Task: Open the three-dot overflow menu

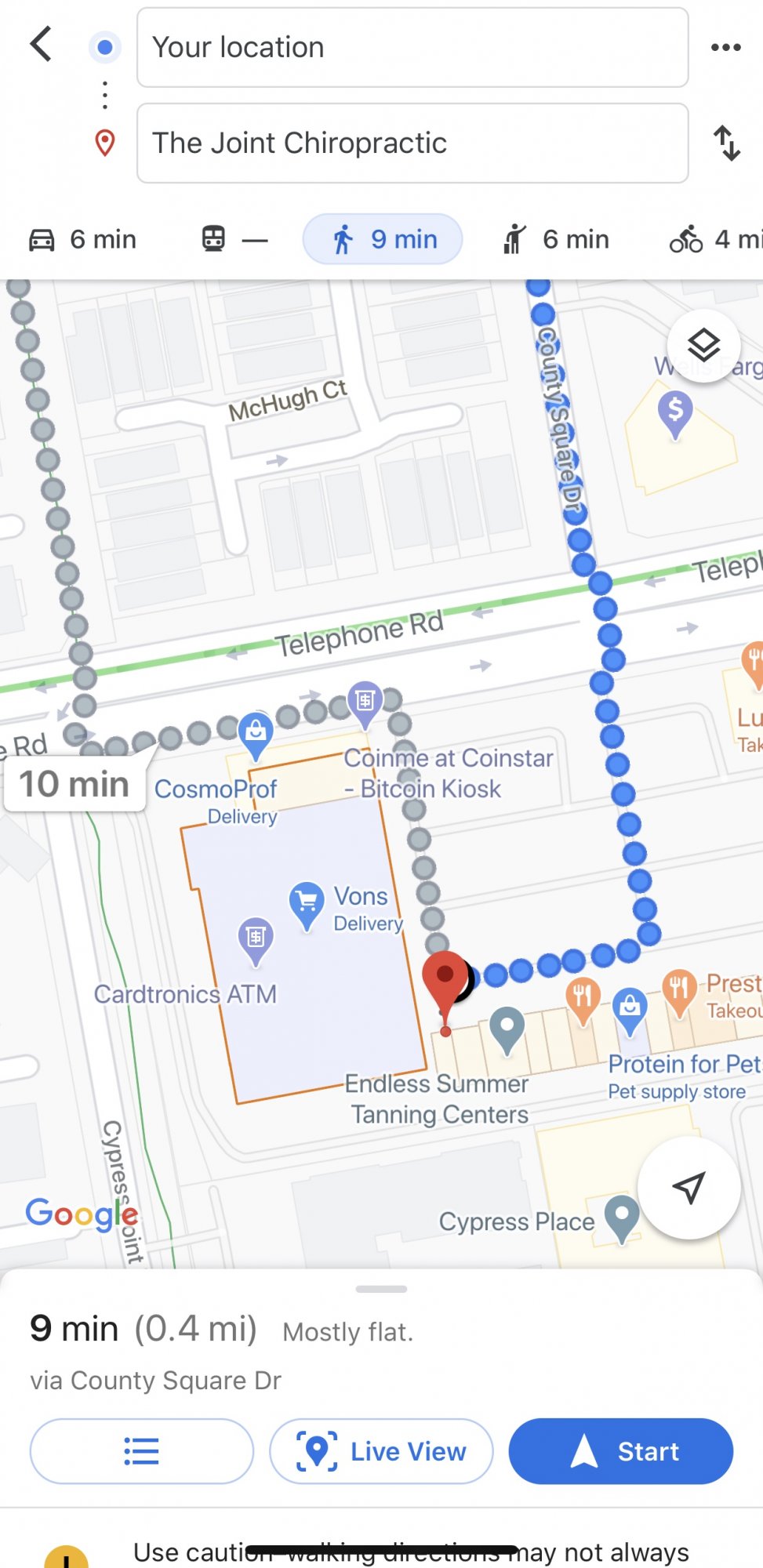Action: 725,47
